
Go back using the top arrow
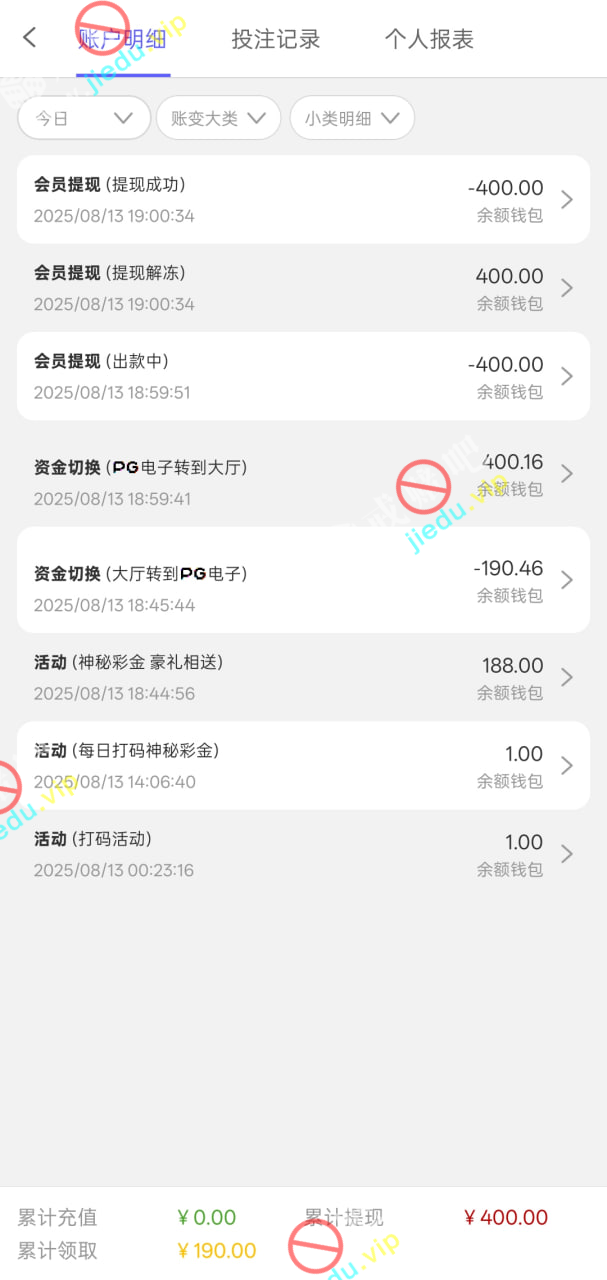[29, 38]
